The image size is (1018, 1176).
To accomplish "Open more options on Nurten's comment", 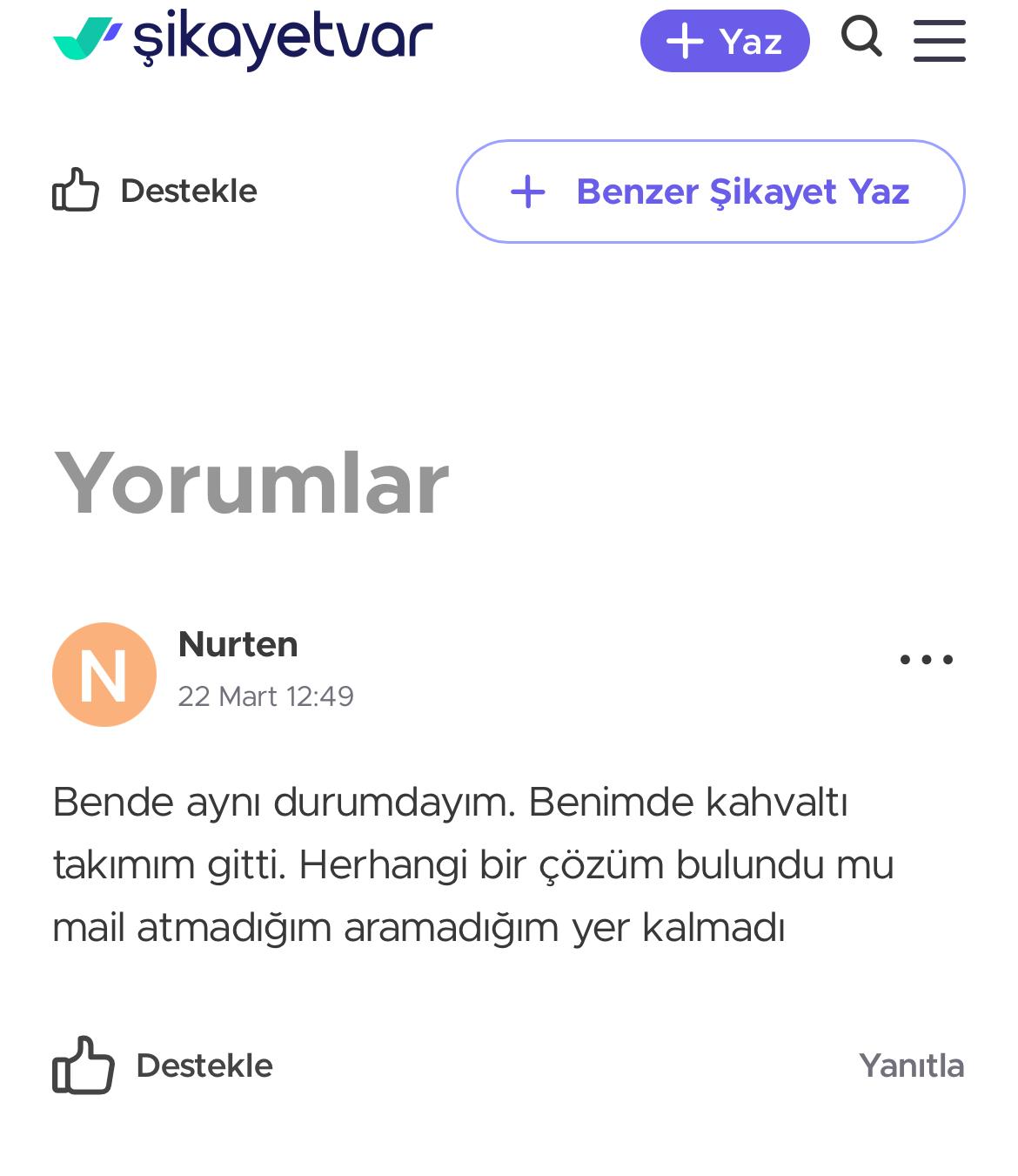I will point(926,660).
